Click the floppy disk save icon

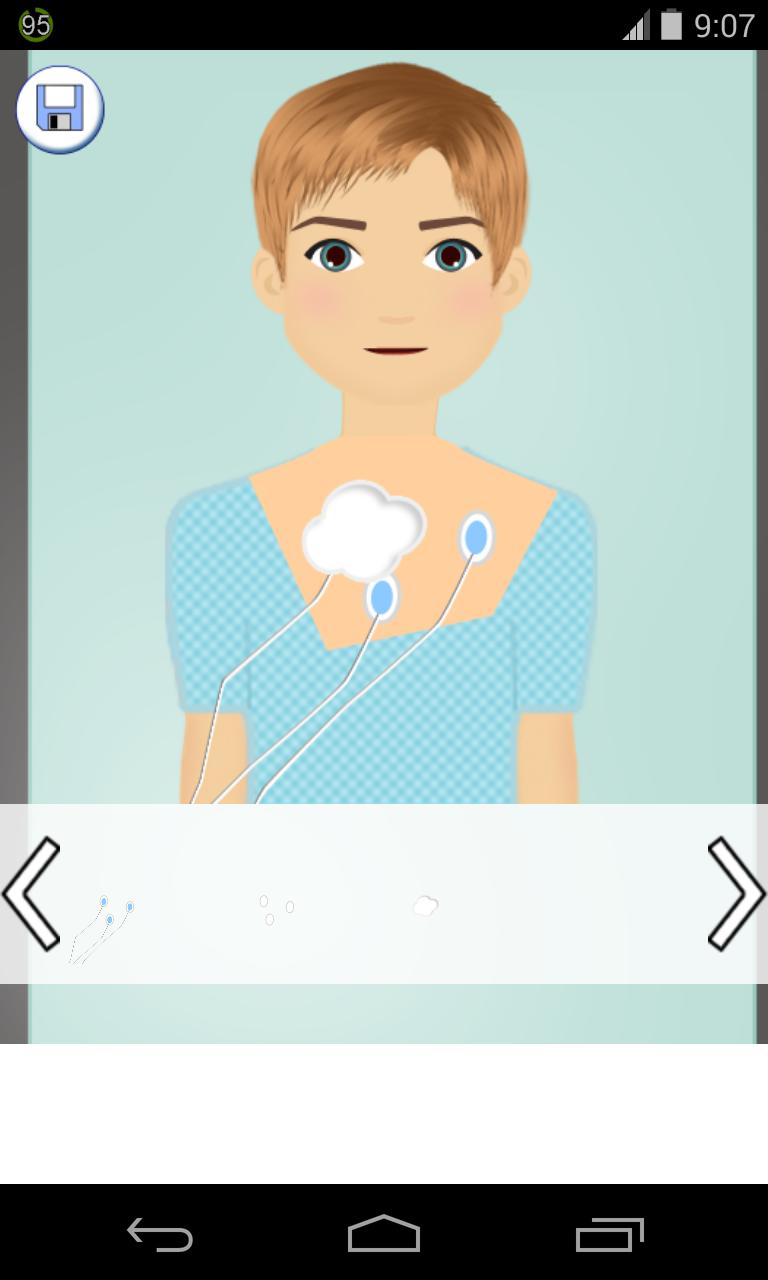[x=59, y=108]
